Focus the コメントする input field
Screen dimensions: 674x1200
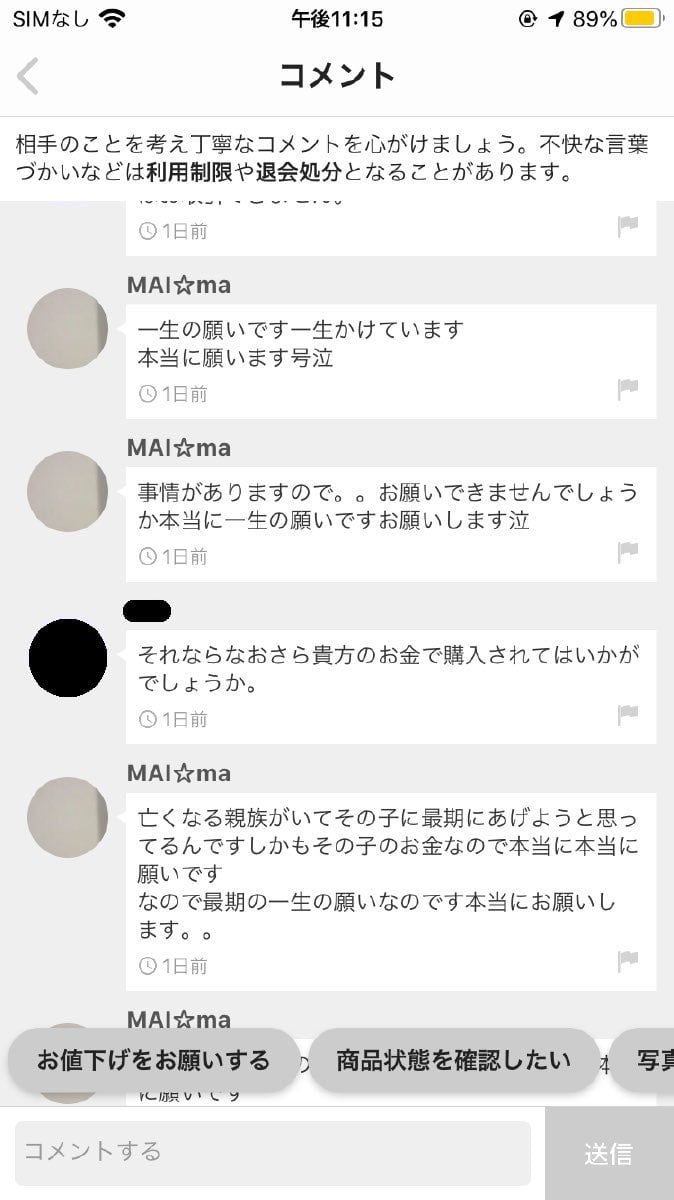coord(272,1152)
